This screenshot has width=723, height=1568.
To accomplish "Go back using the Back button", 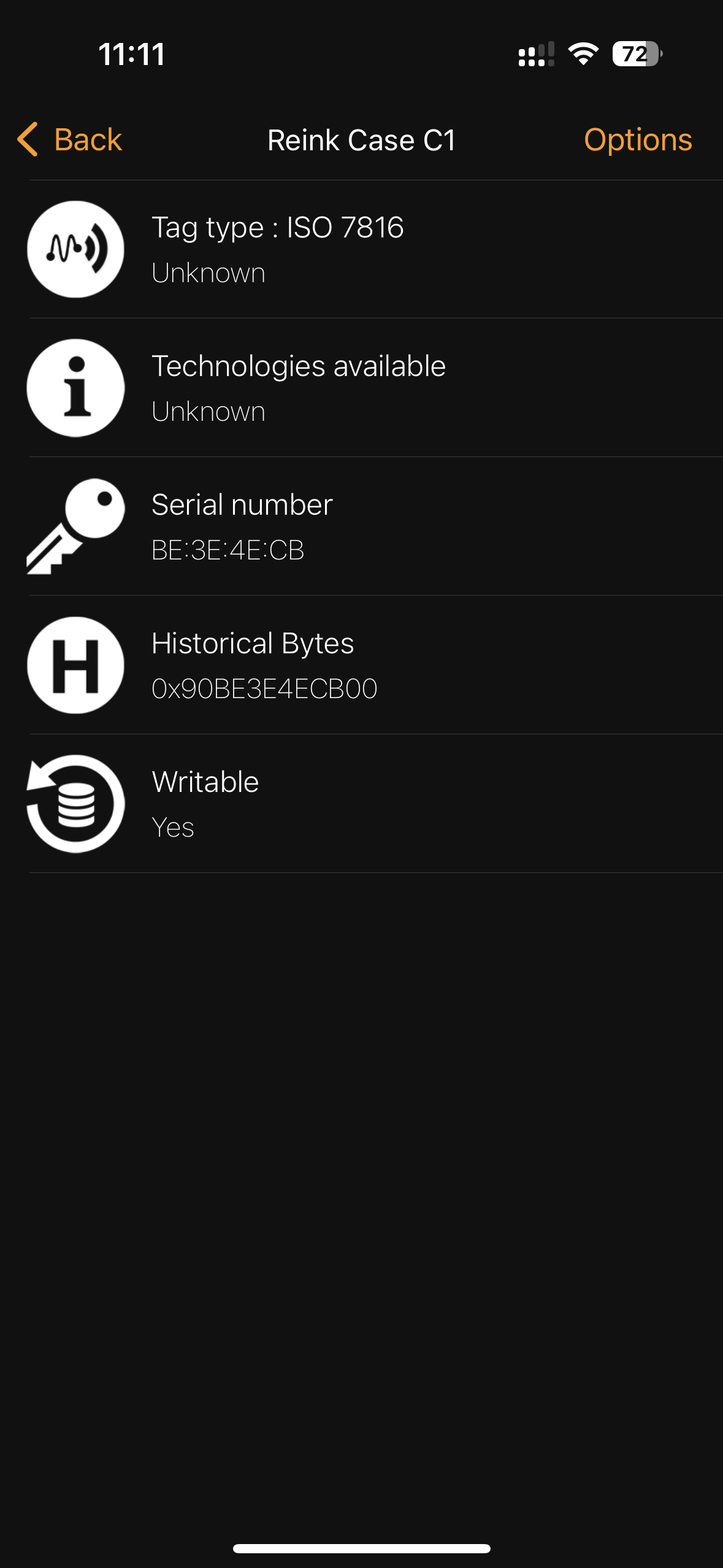I will [x=69, y=140].
